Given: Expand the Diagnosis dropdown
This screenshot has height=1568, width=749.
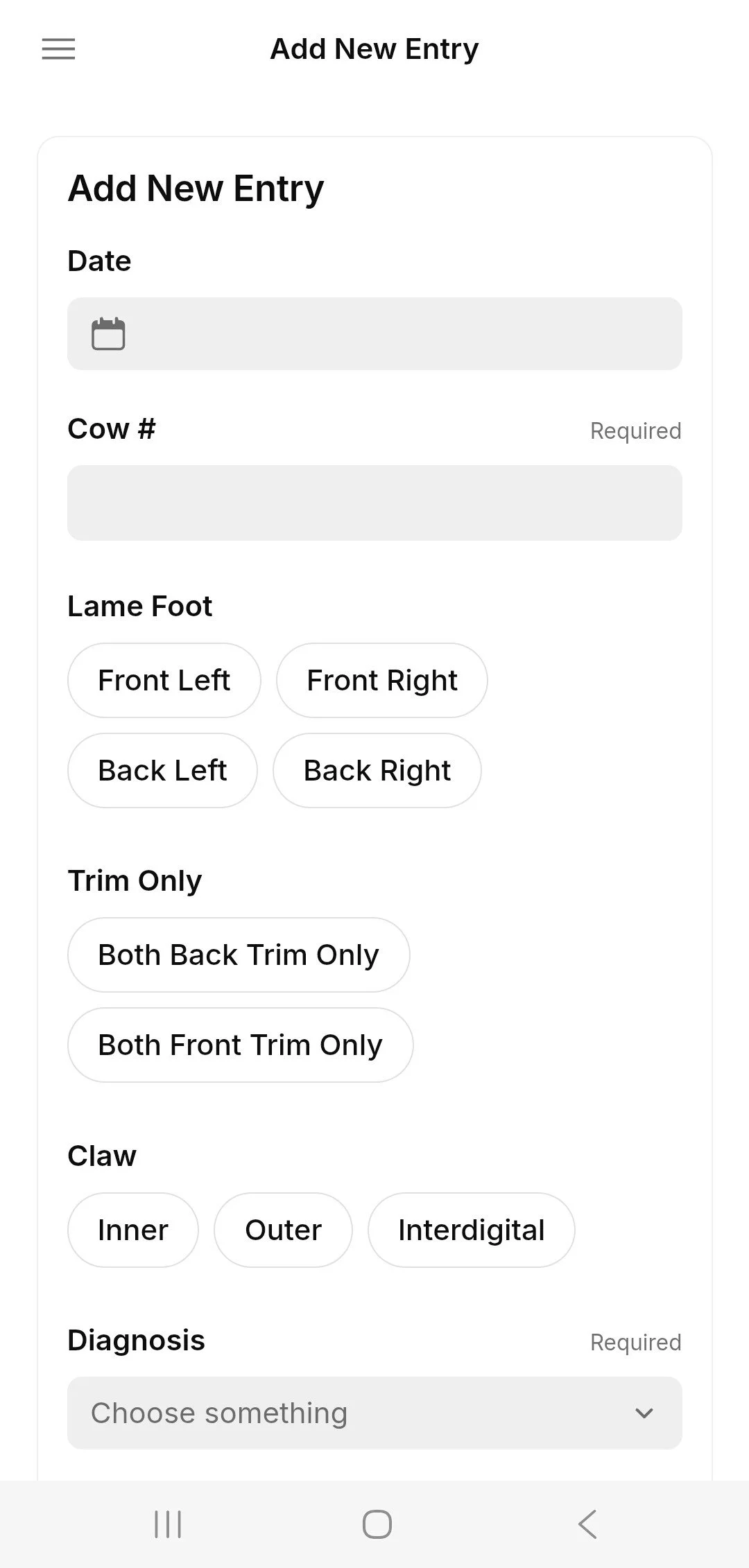Looking at the screenshot, I should pyautogui.click(x=374, y=1413).
